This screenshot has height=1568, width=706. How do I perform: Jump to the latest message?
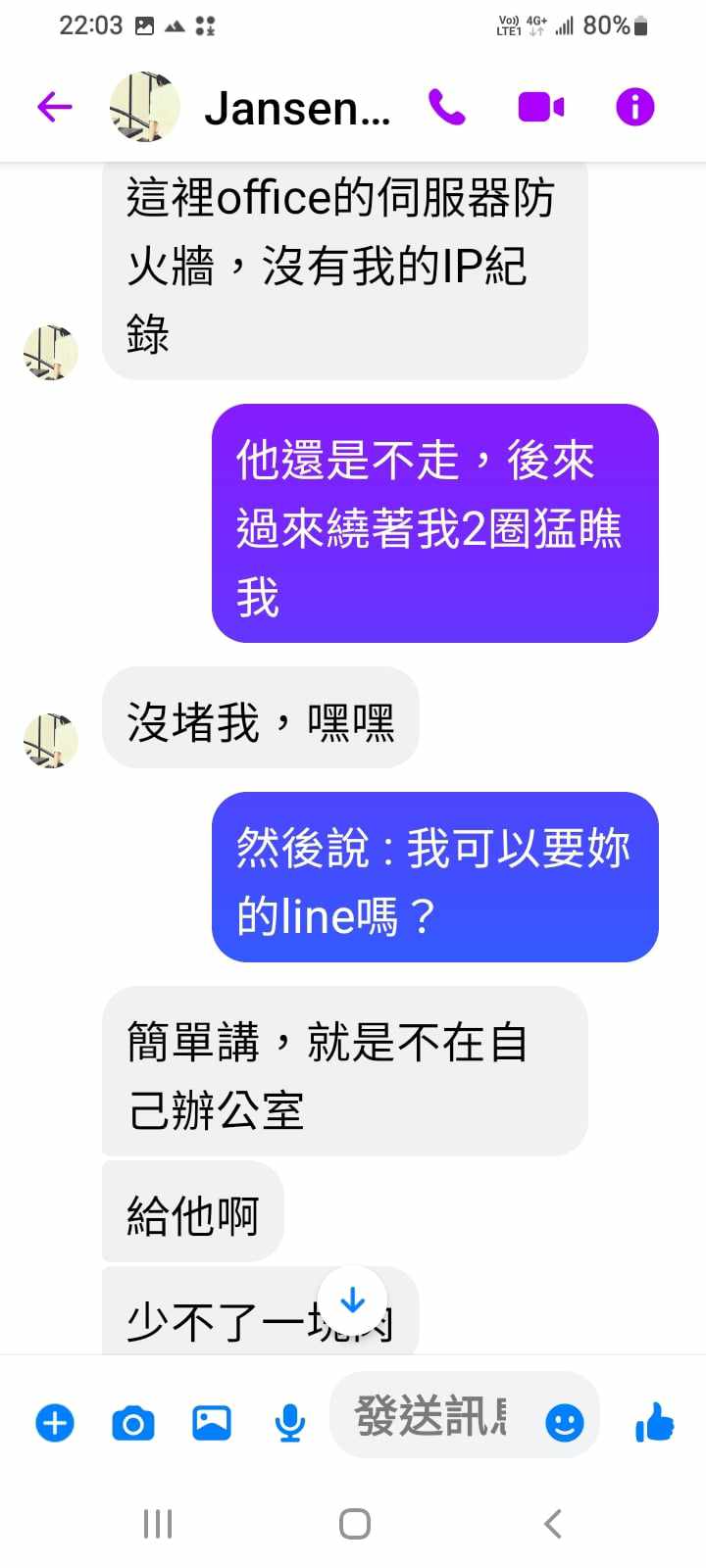point(352,1301)
